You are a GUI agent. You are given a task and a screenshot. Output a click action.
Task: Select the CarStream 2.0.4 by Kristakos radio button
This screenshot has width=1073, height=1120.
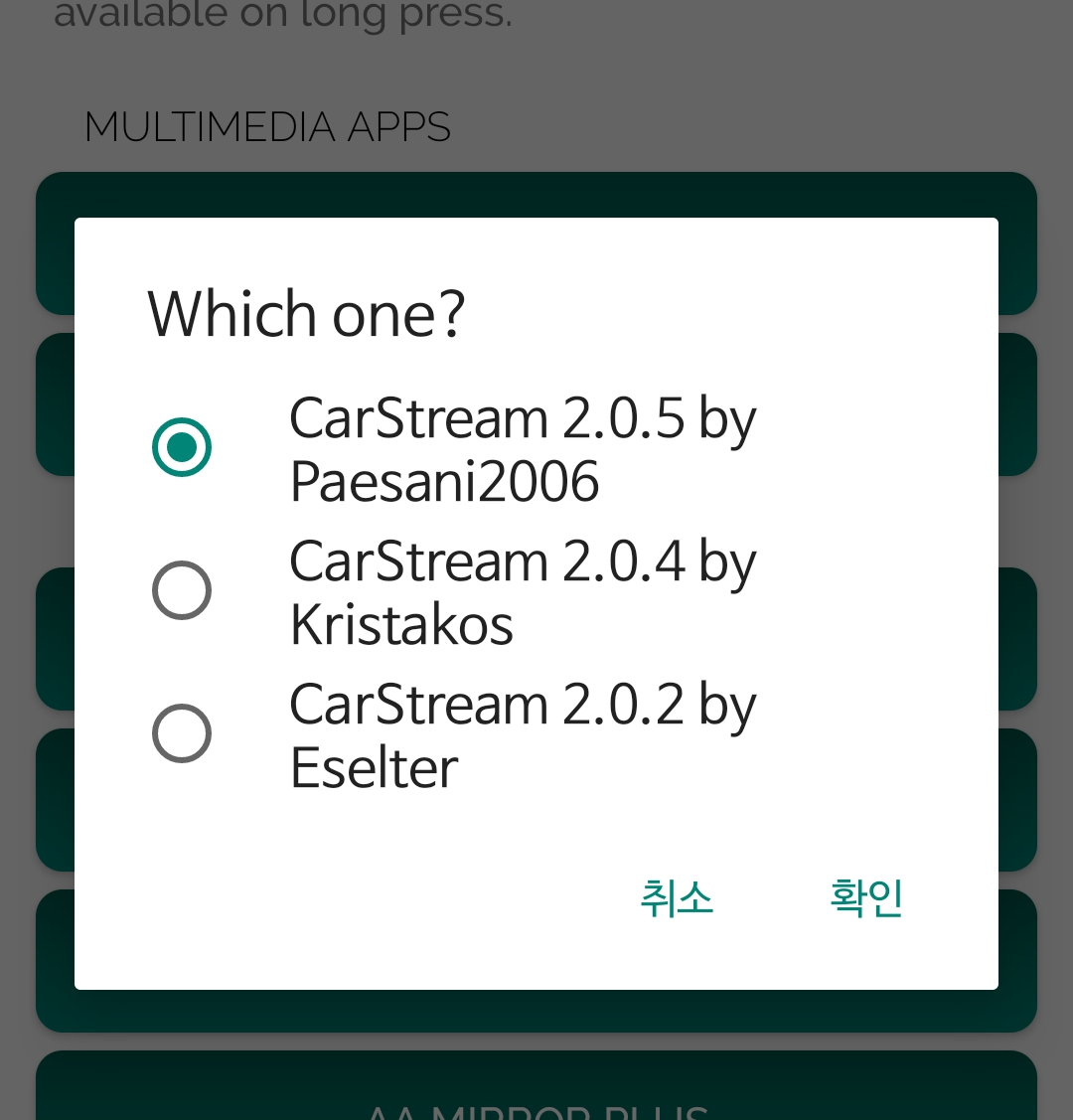(x=182, y=590)
